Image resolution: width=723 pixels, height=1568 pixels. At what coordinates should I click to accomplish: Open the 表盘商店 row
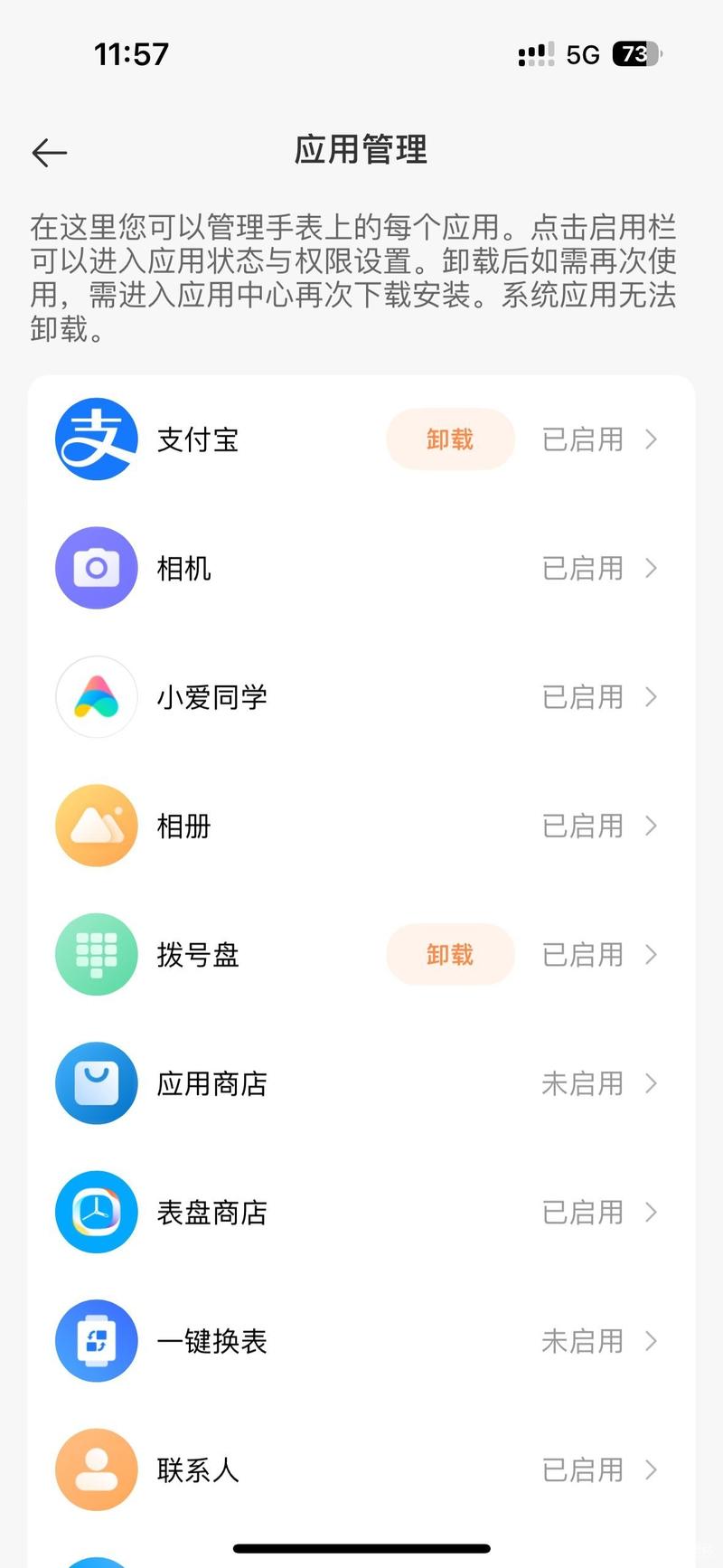361,1212
